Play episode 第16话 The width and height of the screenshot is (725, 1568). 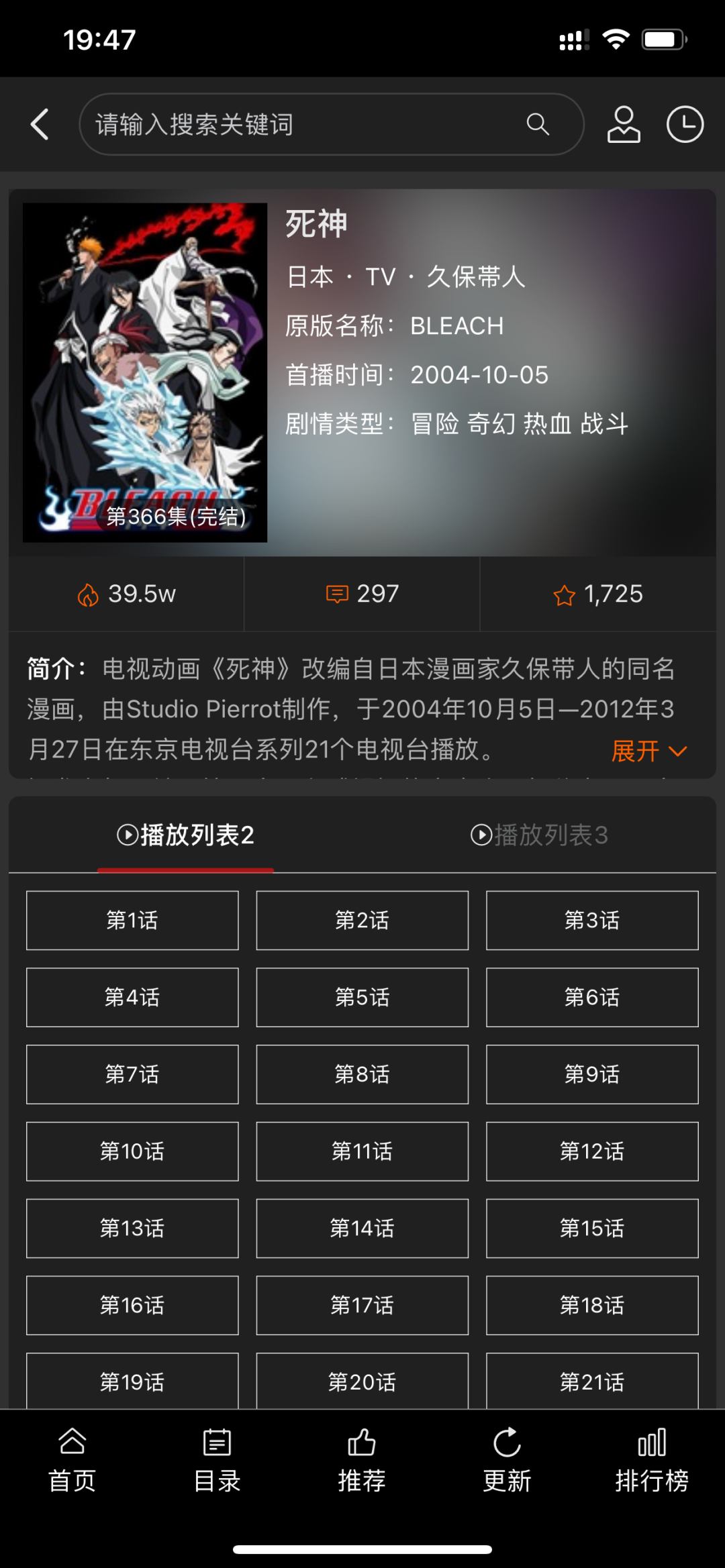132,1305
